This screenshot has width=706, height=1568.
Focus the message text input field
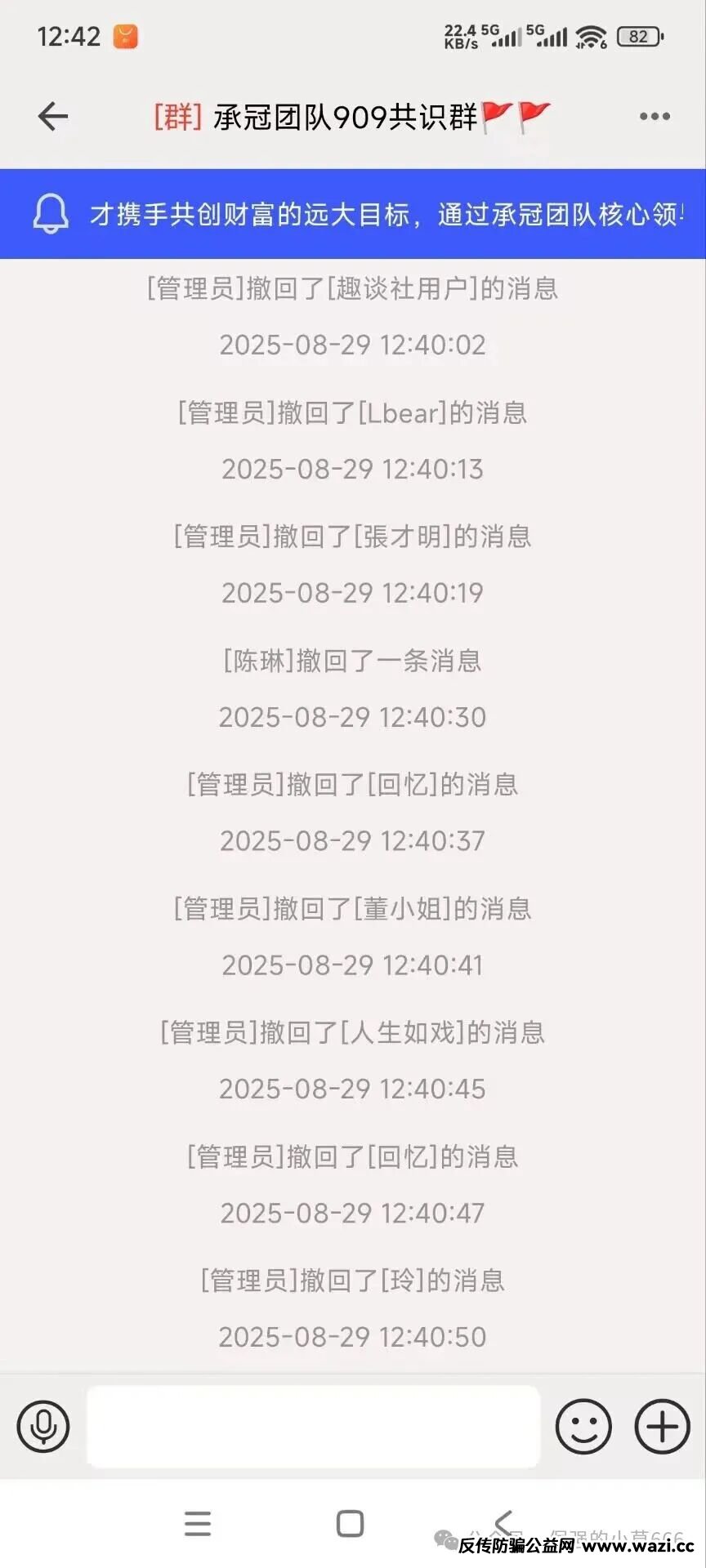point(314,1426)
